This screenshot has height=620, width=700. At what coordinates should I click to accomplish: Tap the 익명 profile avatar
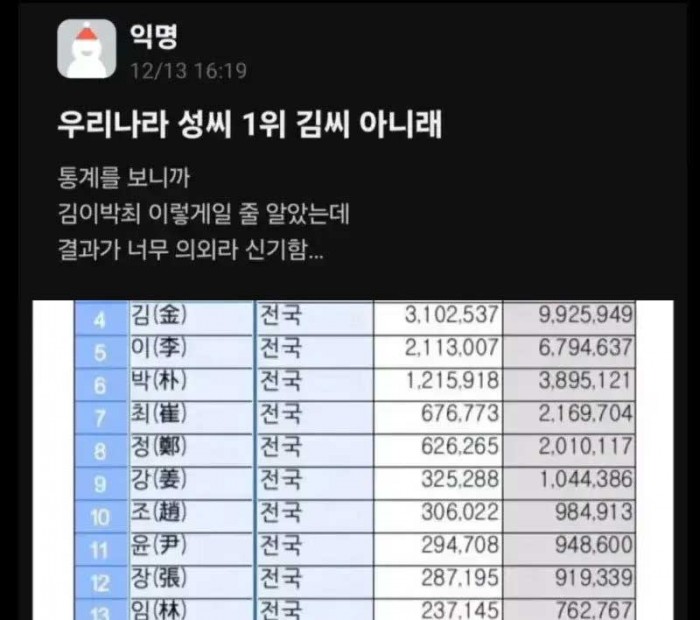click(x=86, y=49)
